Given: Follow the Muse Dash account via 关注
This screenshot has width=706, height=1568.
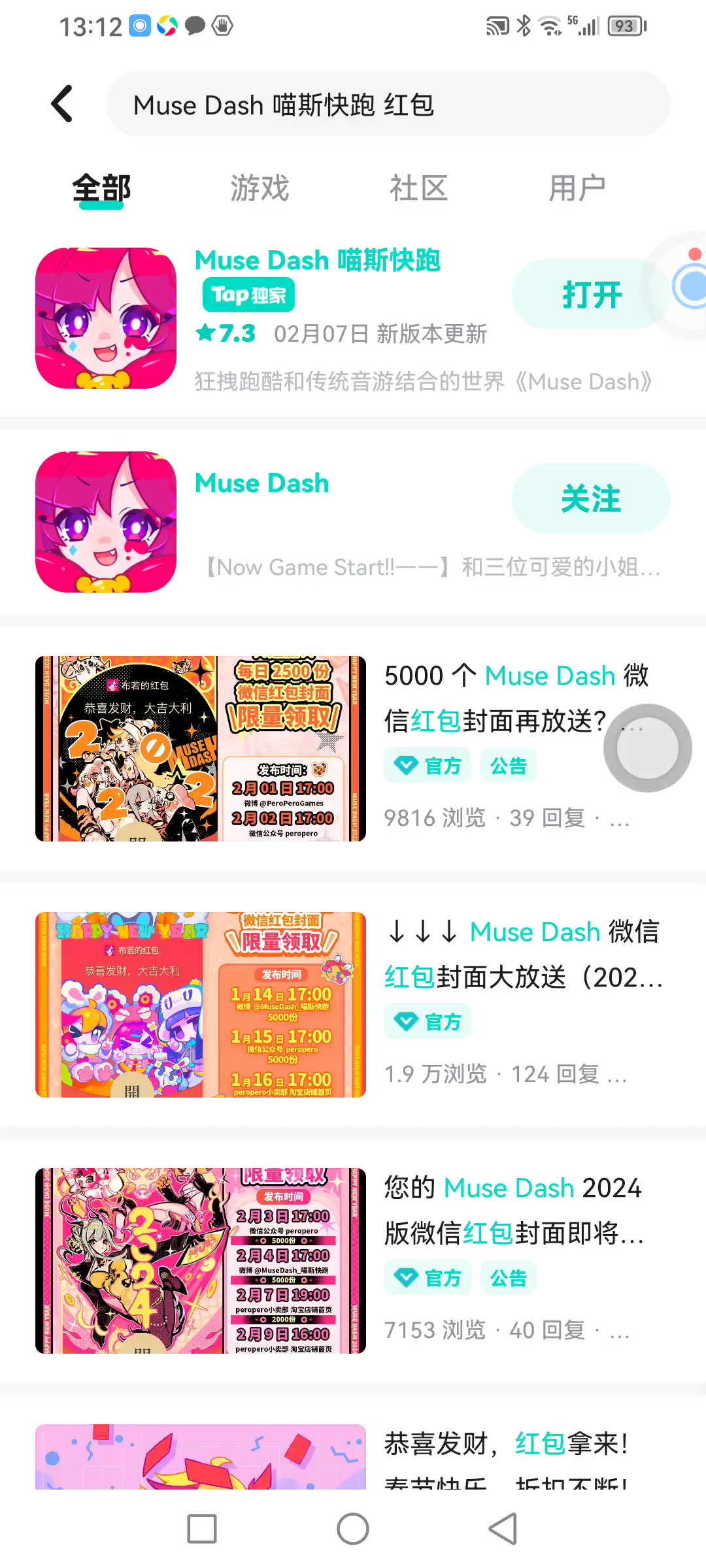Looking at the screenshot, I should tap(591, 498).
